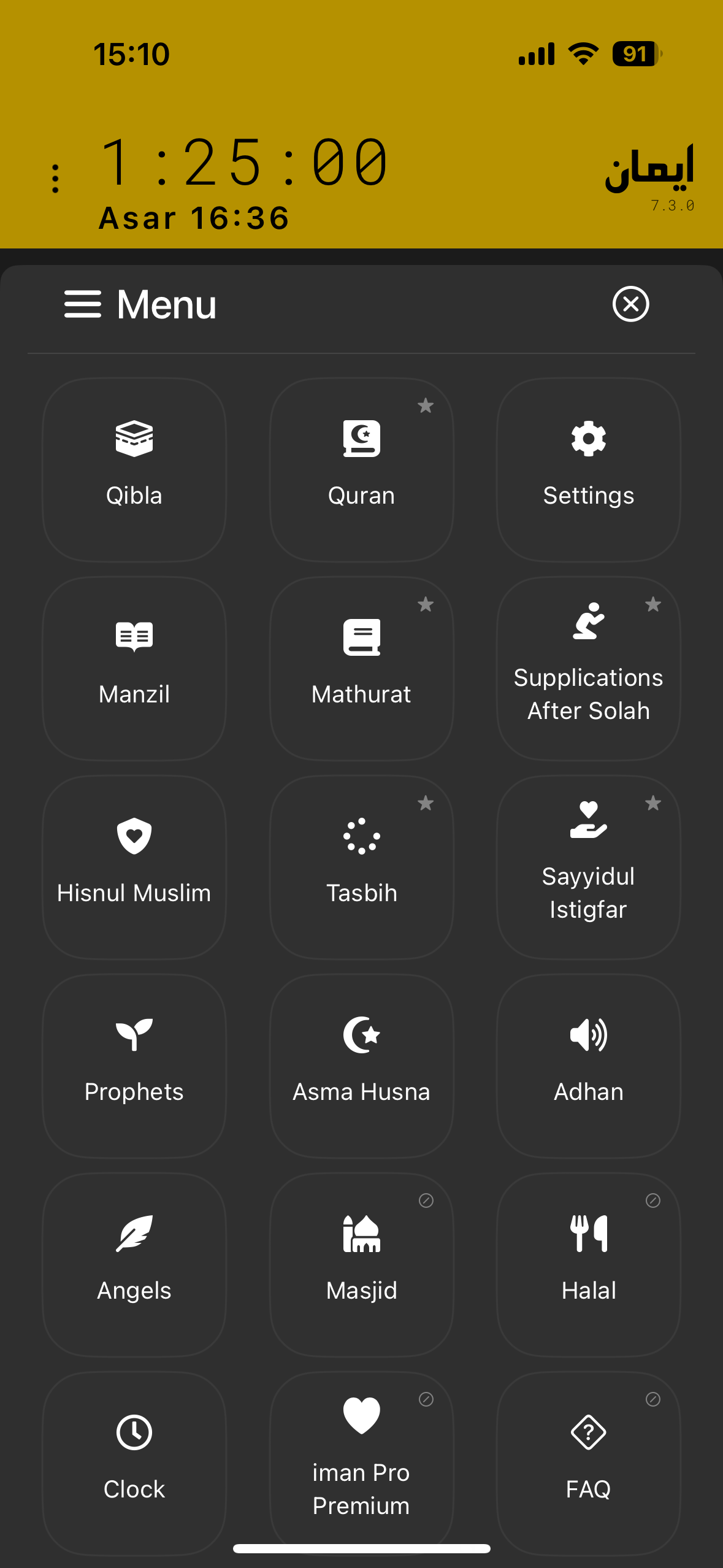
Task: Go to Settings
Action: tap(588, 469)
